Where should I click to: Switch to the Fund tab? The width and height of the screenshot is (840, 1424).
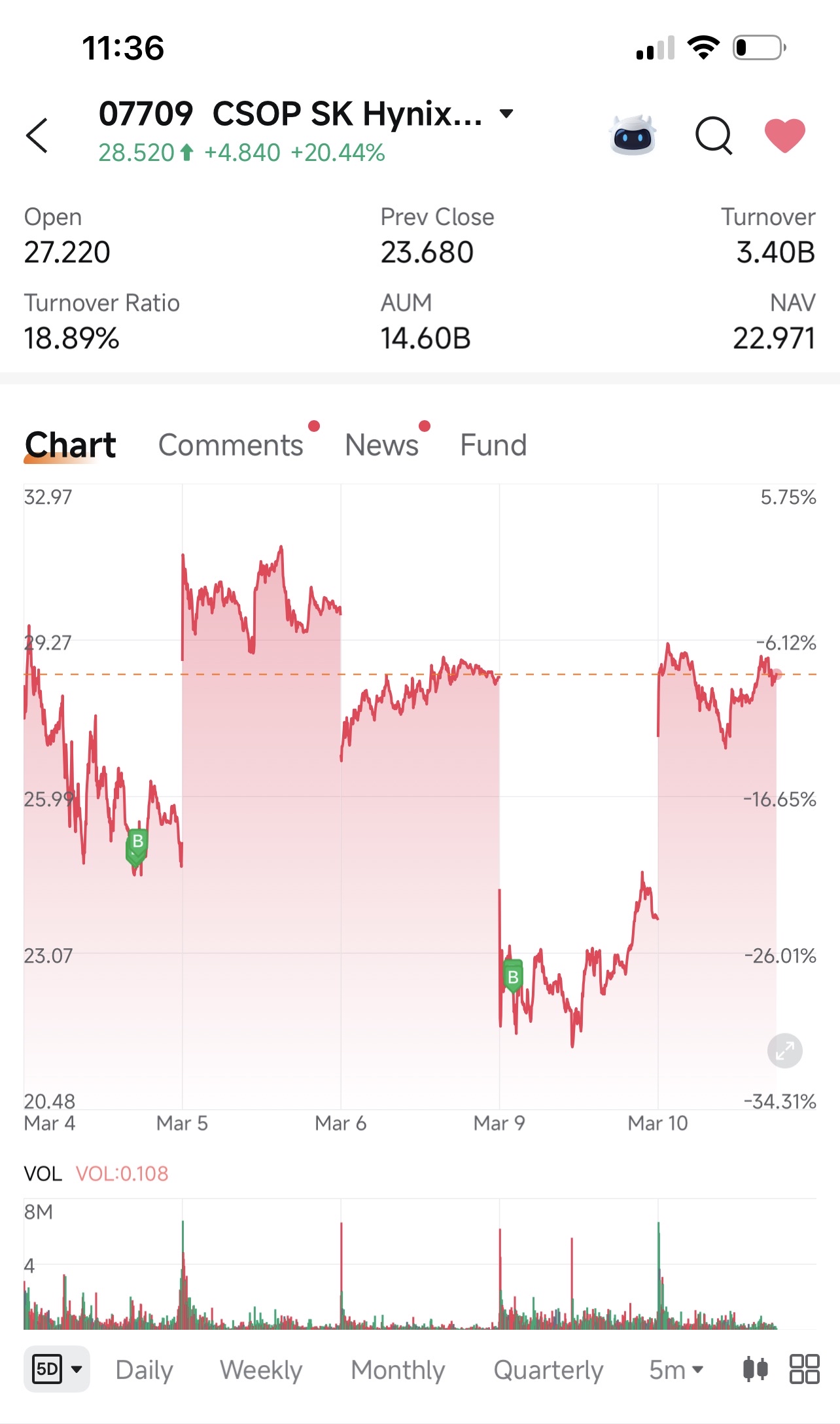493,445
